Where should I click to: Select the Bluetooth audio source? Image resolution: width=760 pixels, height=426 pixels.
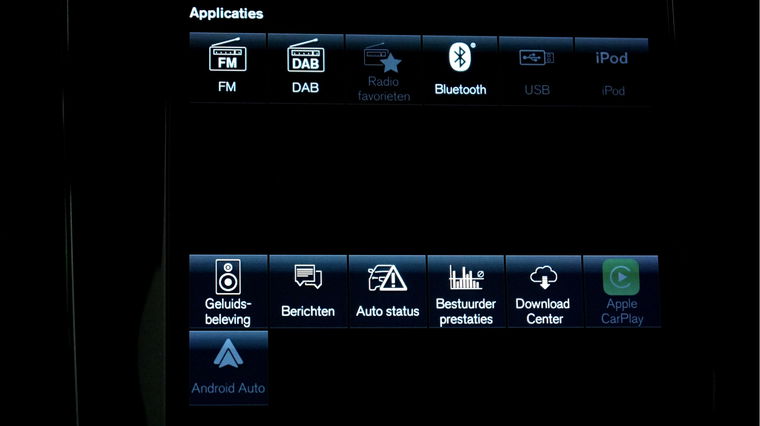click(x=460, y=68)
